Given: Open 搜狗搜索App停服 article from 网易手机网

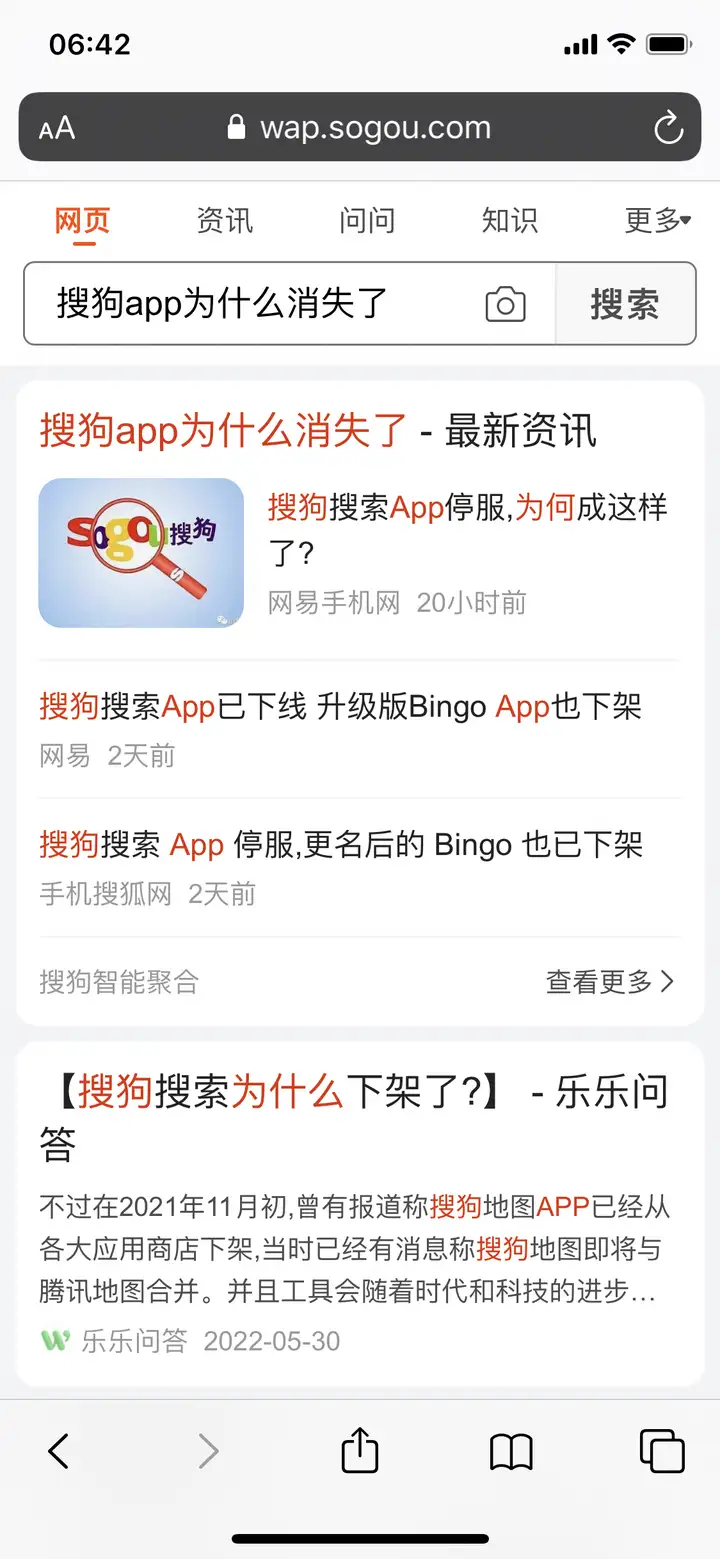Looking at the screenshot, I should (x=468, y=528).
